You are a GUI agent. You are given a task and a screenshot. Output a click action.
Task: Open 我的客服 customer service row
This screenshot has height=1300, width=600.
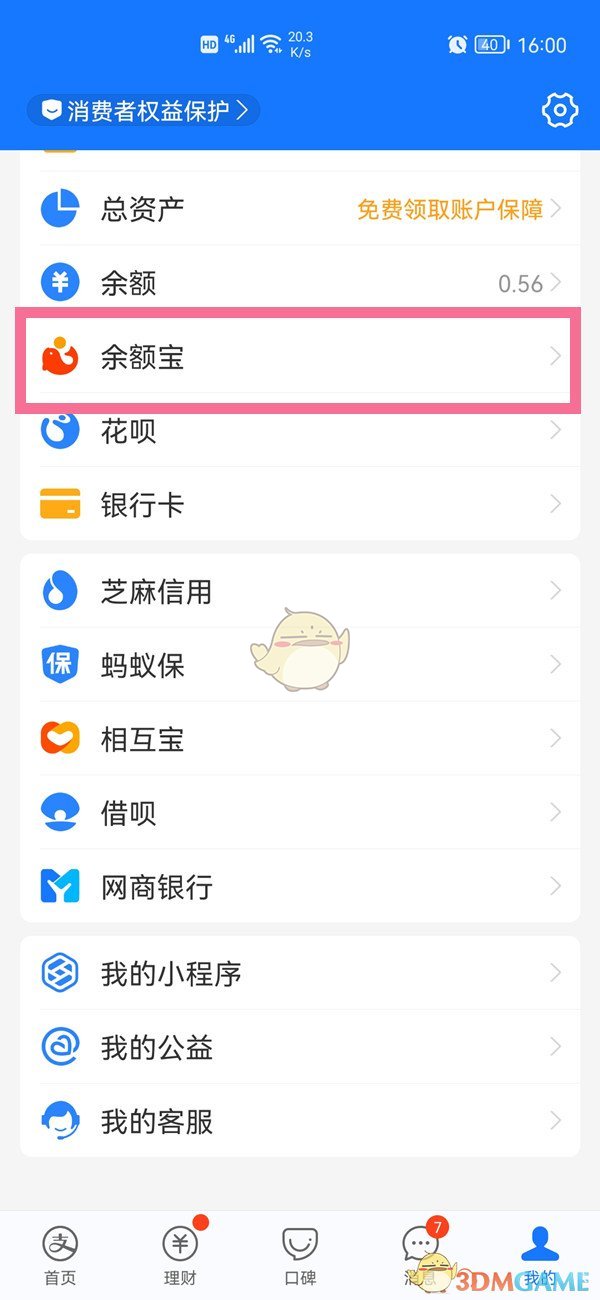pos(300,1121)
